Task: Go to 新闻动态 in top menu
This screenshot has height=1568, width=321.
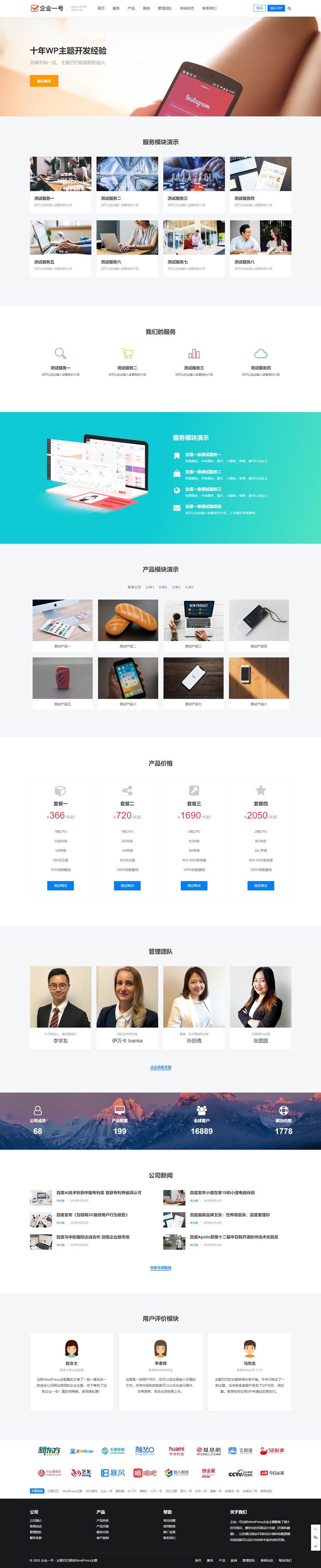Action: [187, 9]
